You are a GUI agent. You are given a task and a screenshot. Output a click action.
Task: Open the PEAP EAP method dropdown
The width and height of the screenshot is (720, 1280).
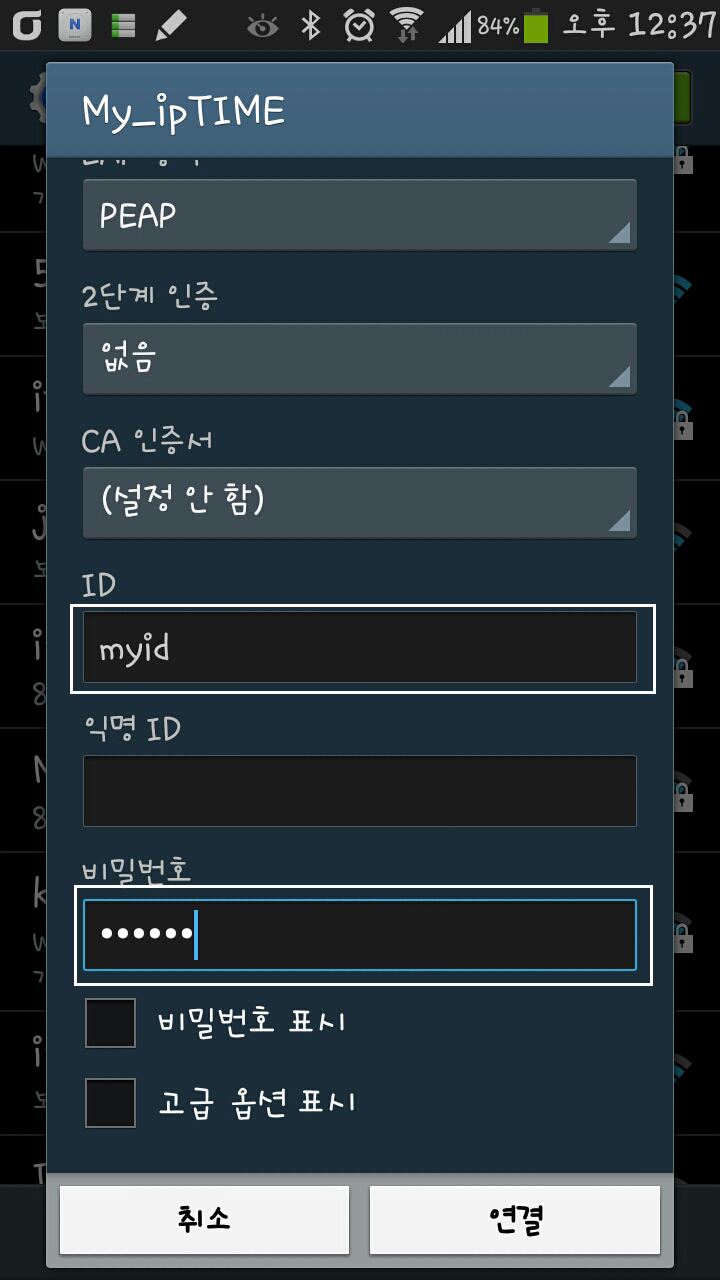(x=359, y=215)
